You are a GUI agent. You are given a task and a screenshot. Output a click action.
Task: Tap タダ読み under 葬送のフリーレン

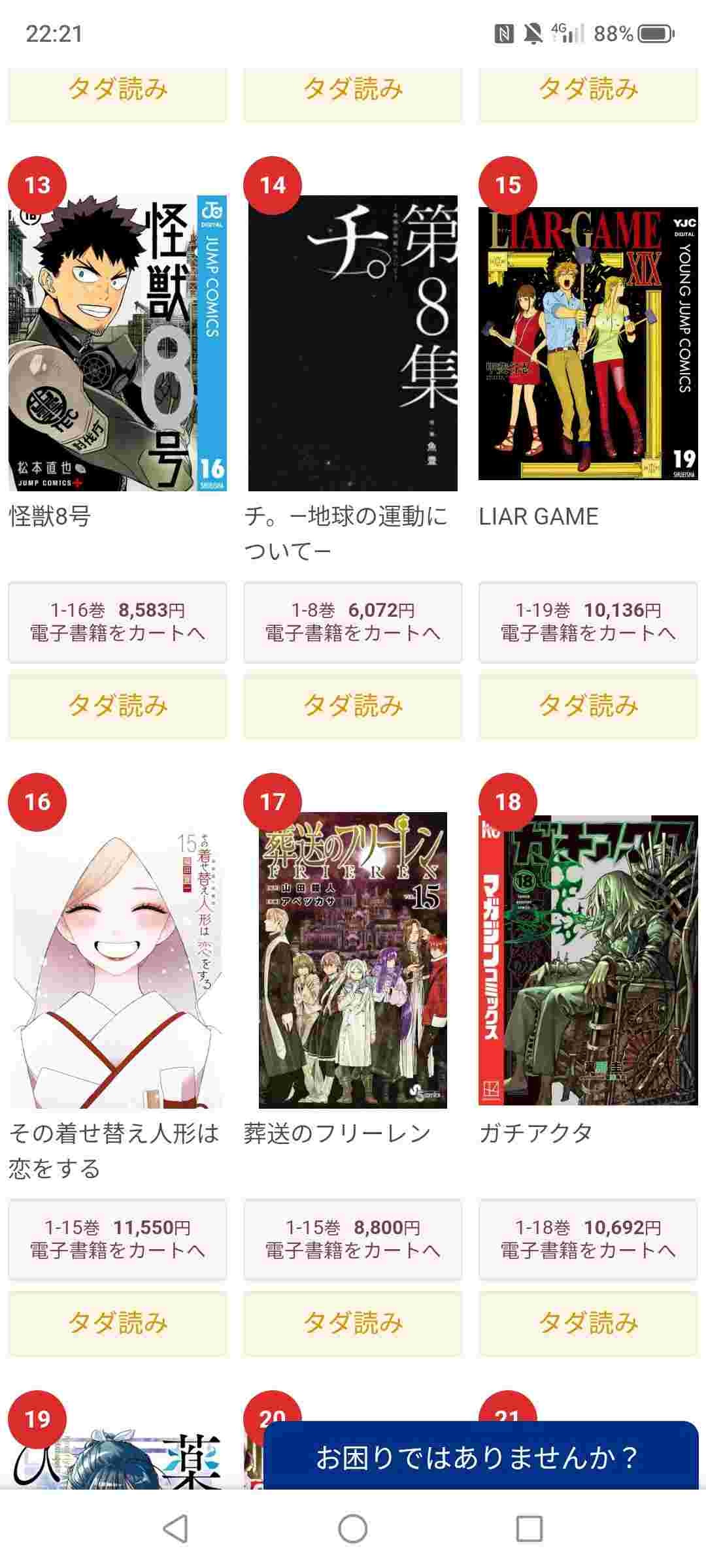(353, 1324)
